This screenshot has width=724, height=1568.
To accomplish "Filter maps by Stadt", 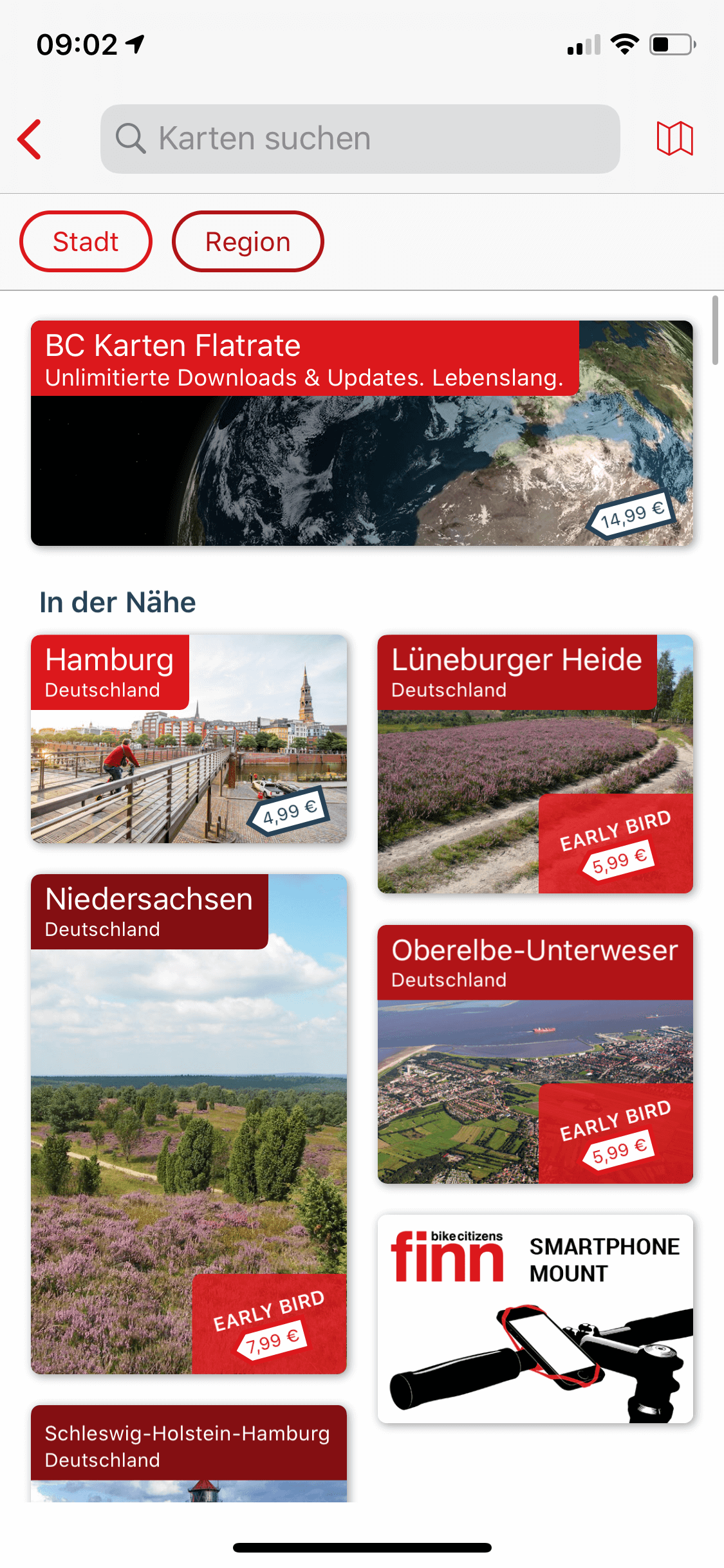I will 86,242.
